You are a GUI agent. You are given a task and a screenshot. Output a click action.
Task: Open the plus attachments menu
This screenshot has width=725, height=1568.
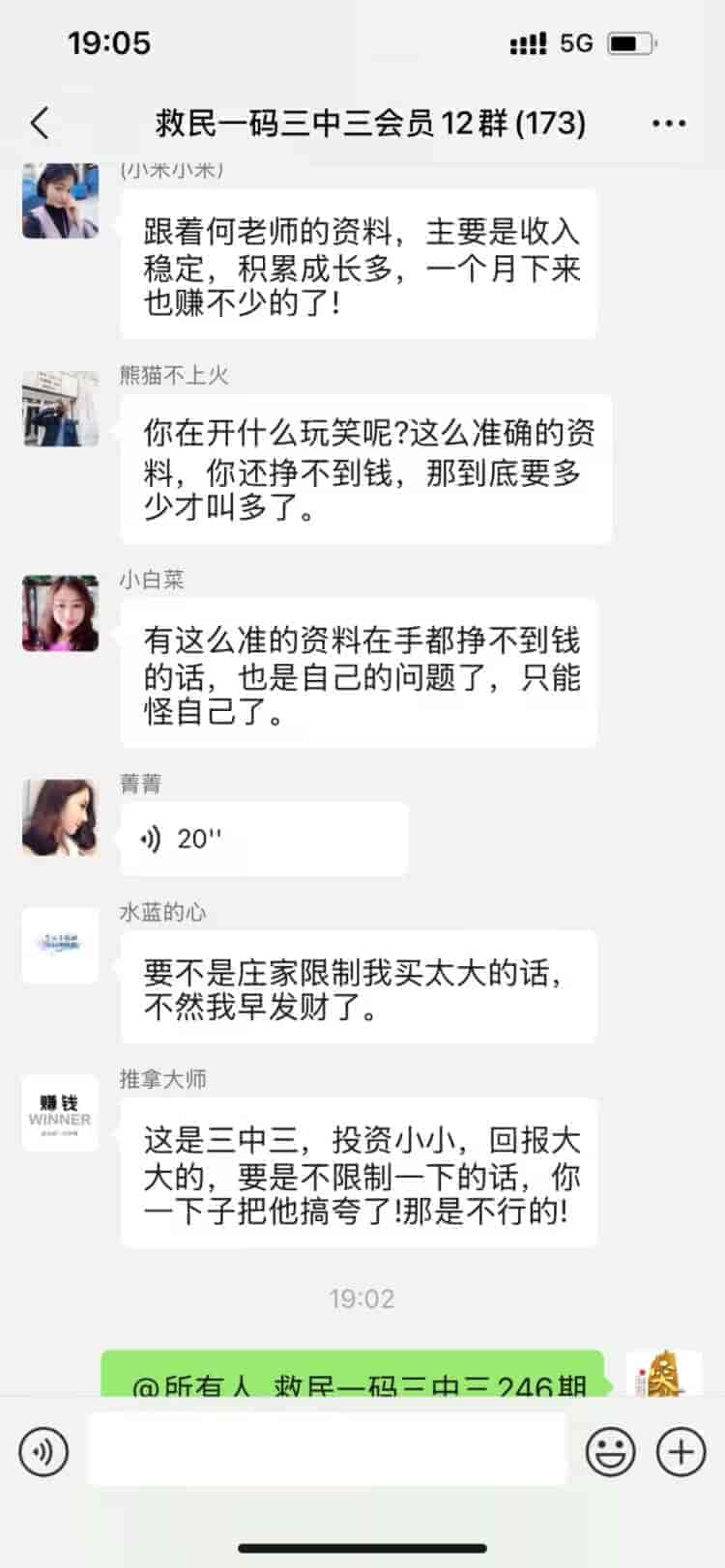(x=681, y=1451)
